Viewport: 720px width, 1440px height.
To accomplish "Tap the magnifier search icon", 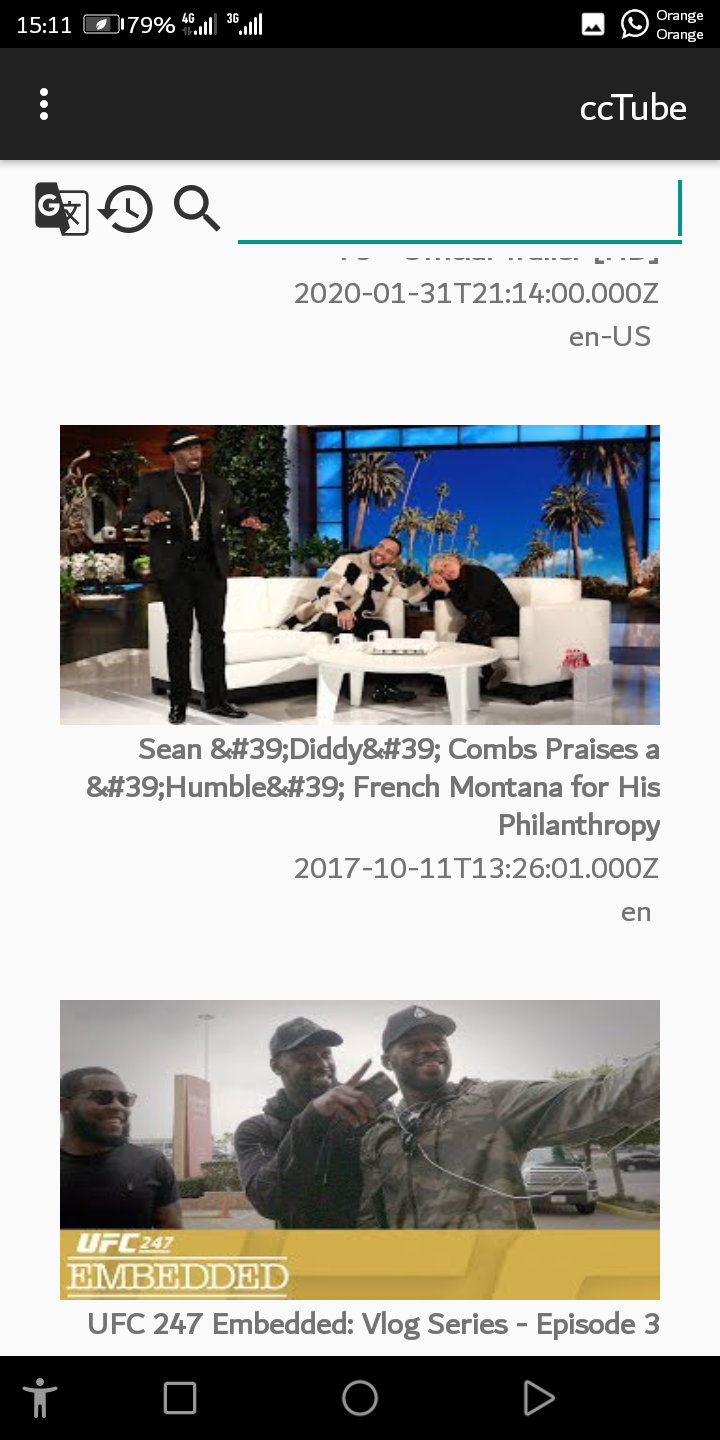I will tap(196, 209).
